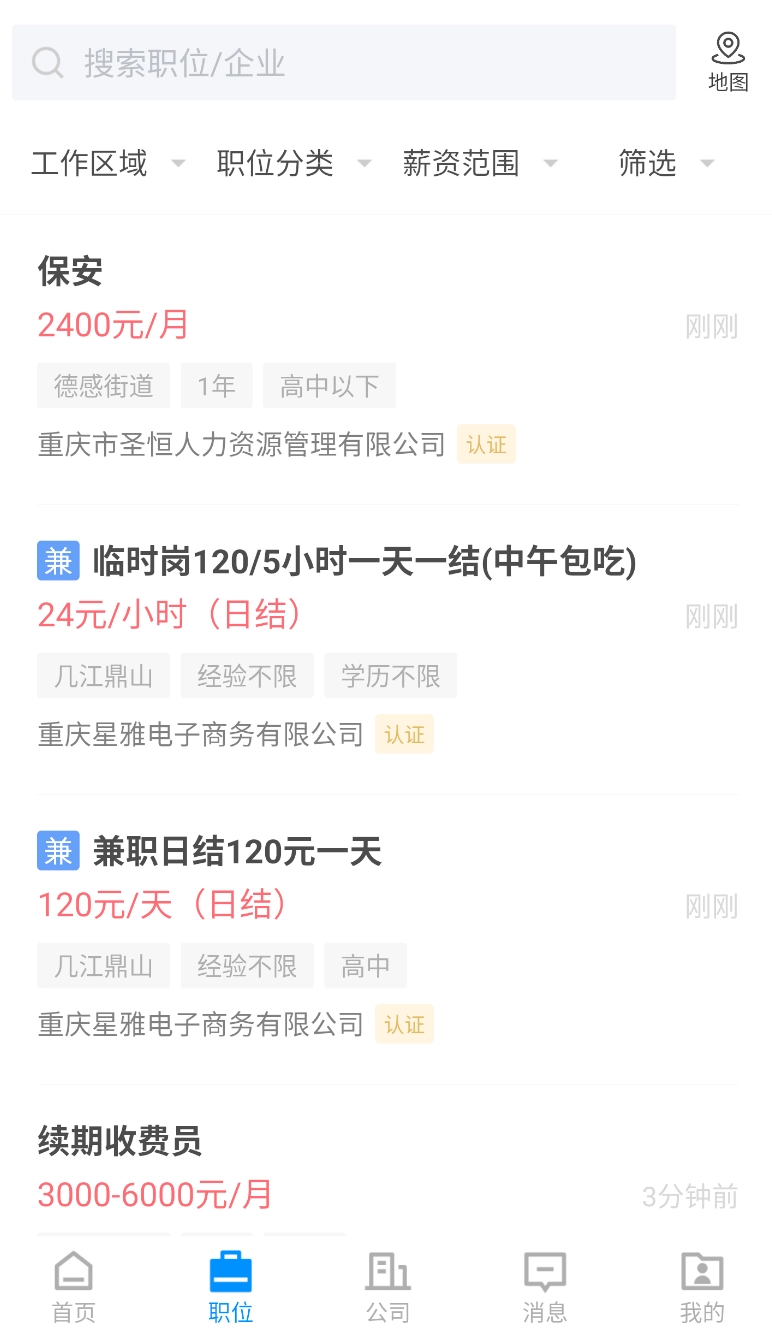Select the 职位 tab
This screenshot has width=772, height=1331.
coord(231,1287)
